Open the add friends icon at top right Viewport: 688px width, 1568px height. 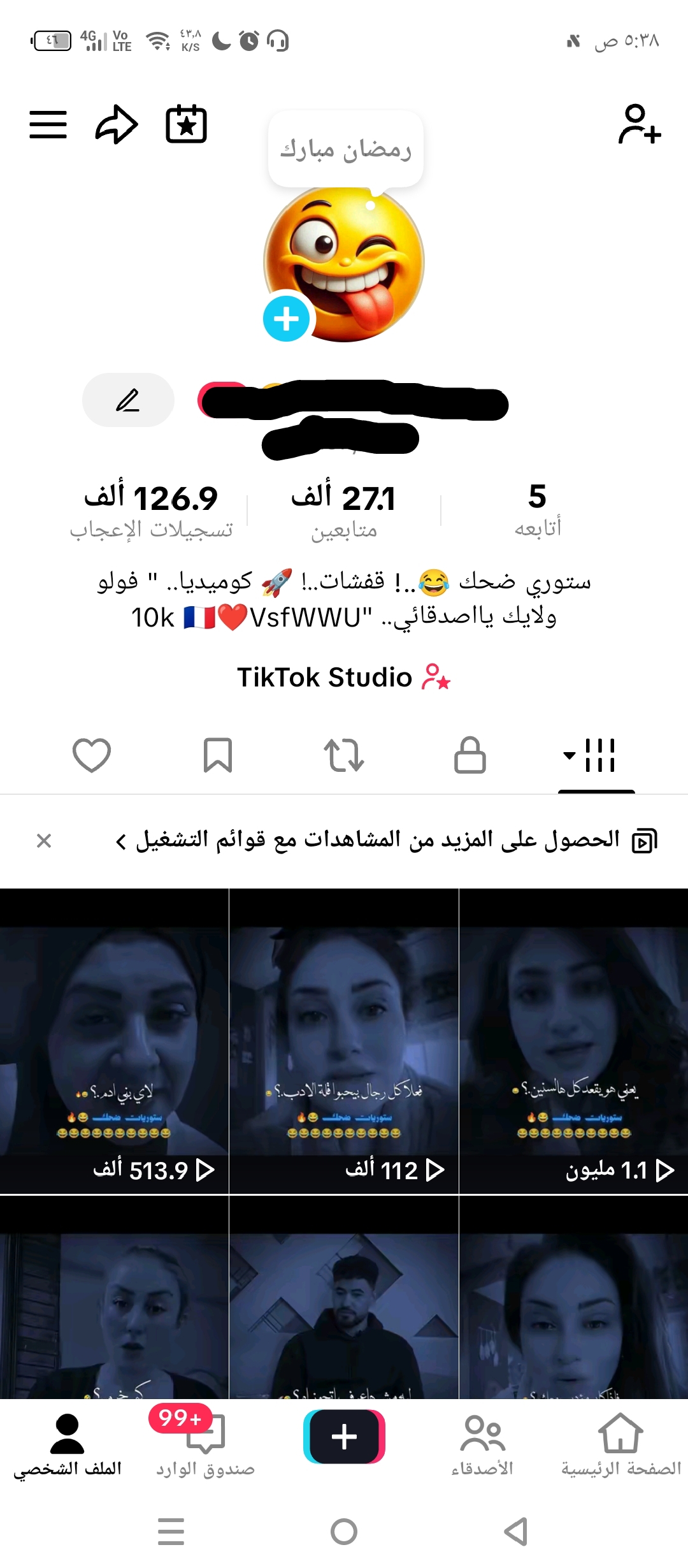pos(640,125)
